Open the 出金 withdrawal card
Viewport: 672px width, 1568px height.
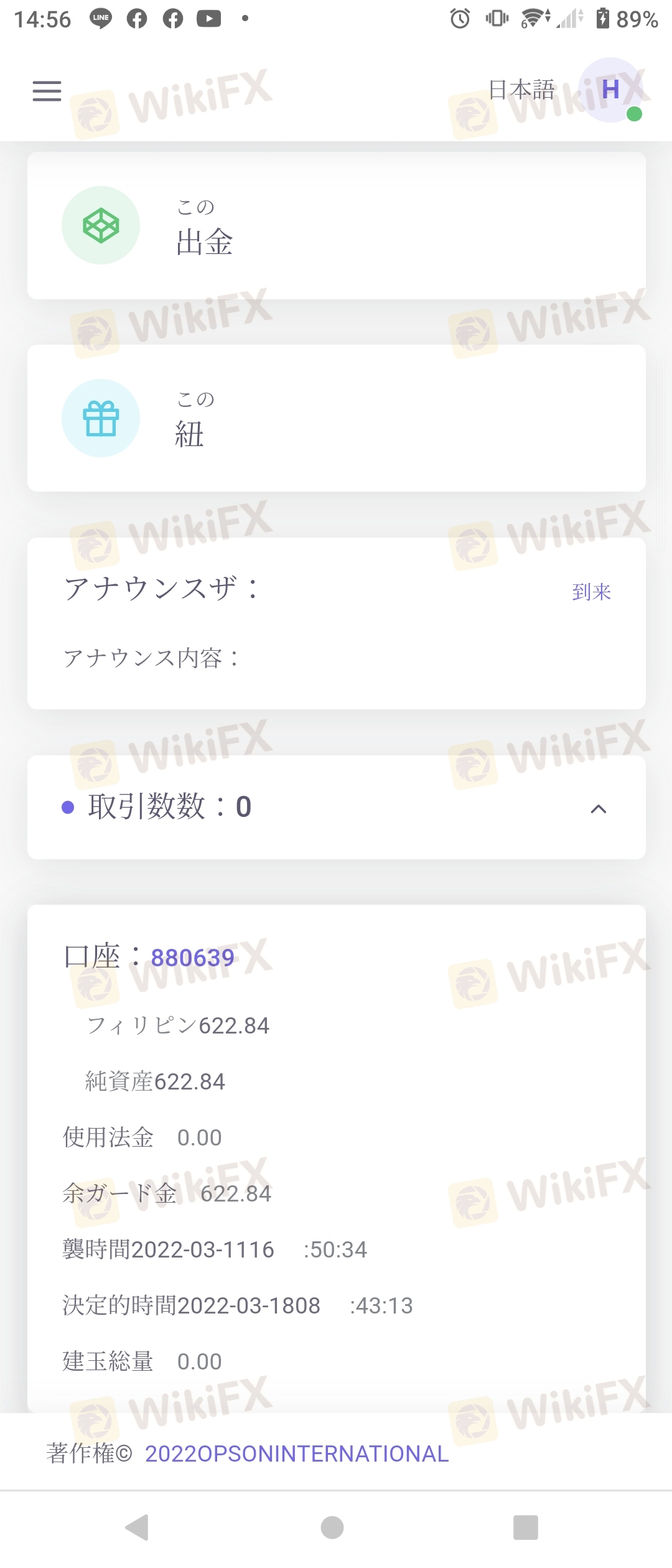pos(337,225)
